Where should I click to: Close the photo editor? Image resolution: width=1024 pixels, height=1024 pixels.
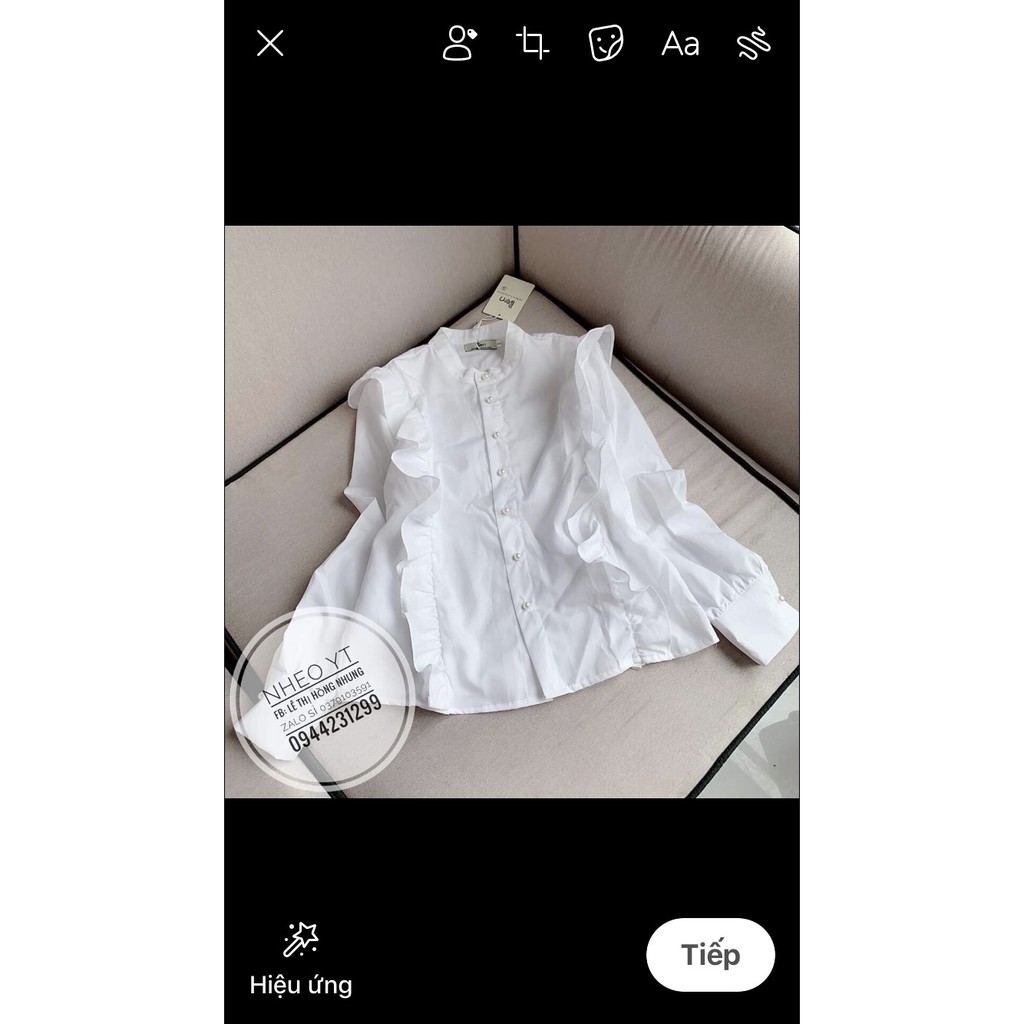click(270, 43)
